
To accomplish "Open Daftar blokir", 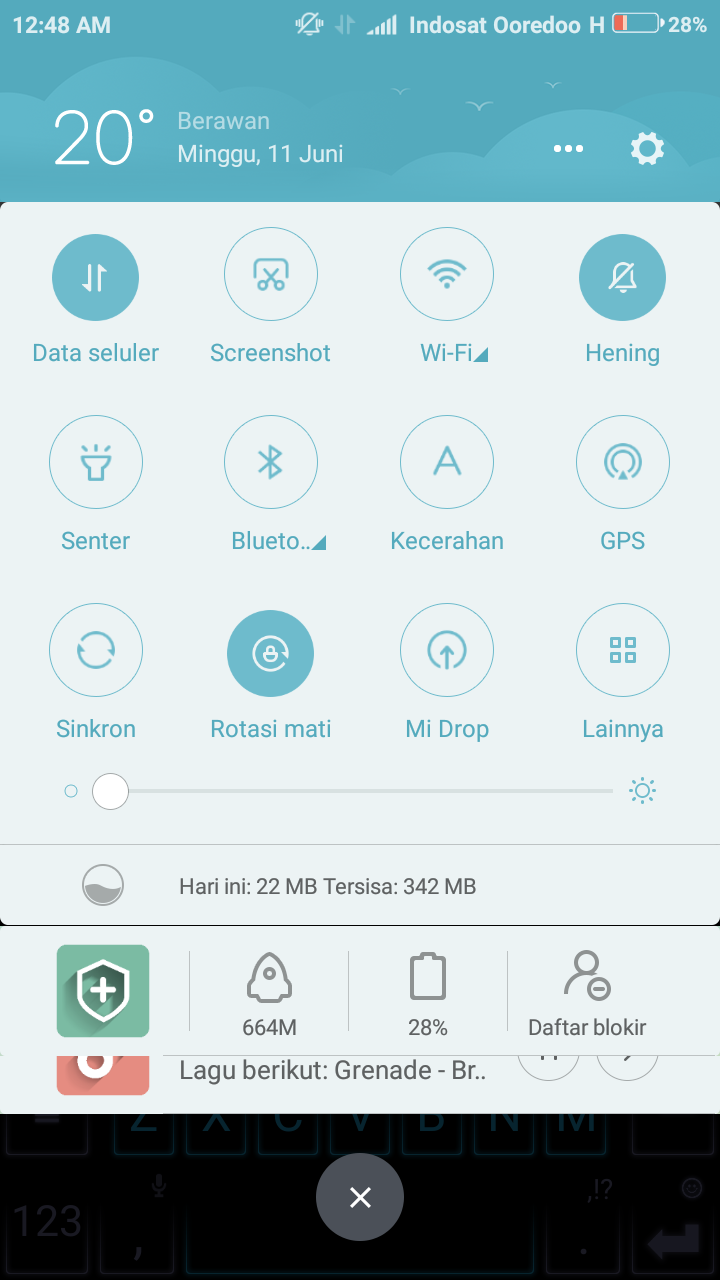I will point(587,992).
